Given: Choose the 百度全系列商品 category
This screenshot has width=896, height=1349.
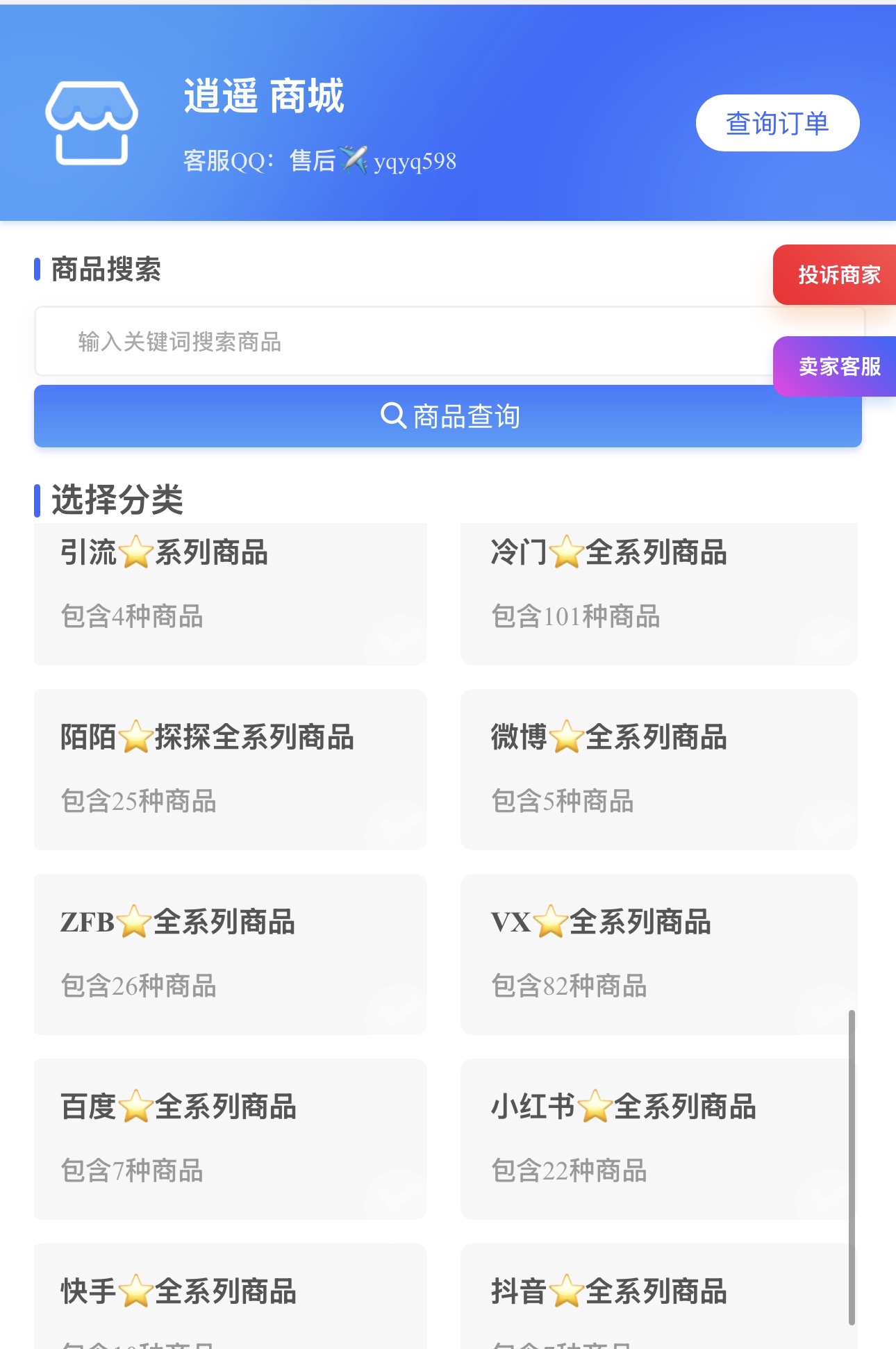Looking at the screenshot, I should tap(230, 1139).
